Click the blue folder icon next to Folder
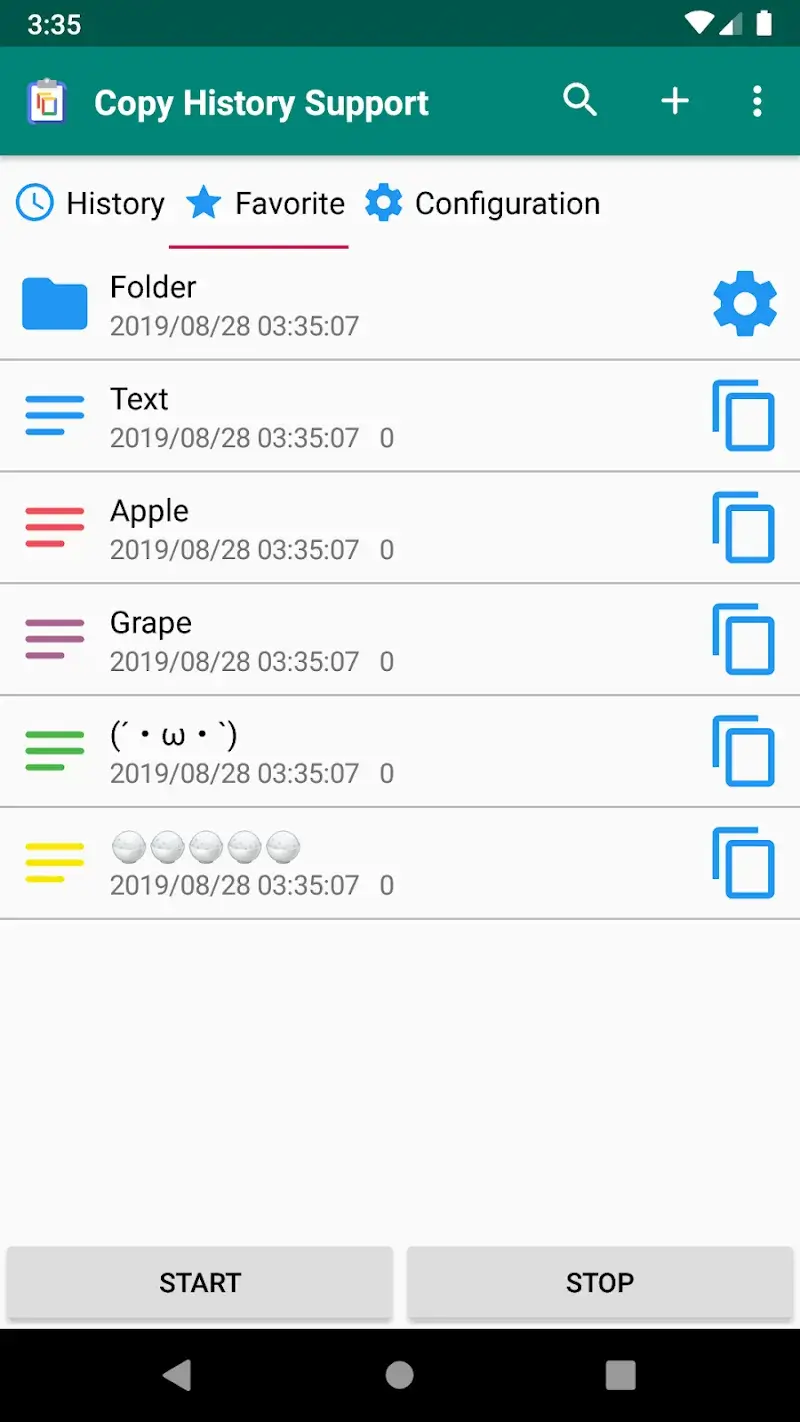Viewport: 800px width, 1422px height. 54,303
